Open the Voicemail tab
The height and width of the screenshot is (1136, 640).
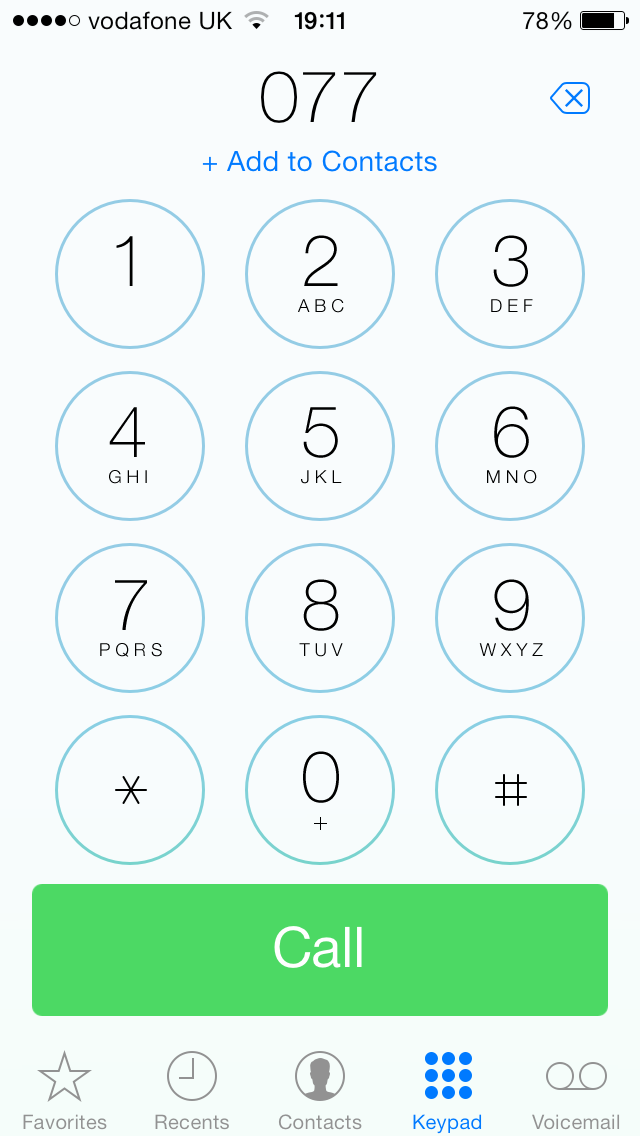tap(576, 1090)
